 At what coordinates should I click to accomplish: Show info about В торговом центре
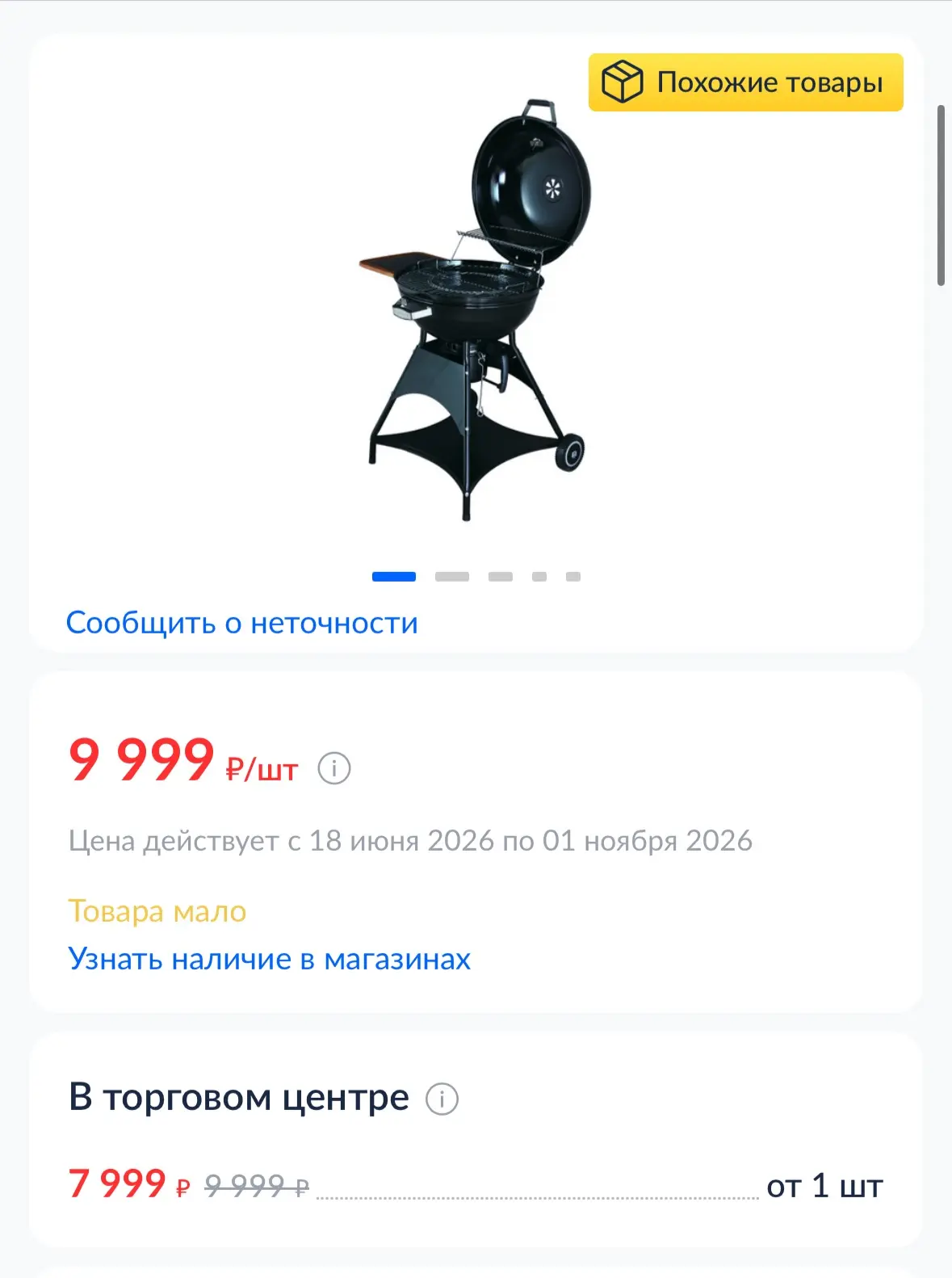(442, 1099)
